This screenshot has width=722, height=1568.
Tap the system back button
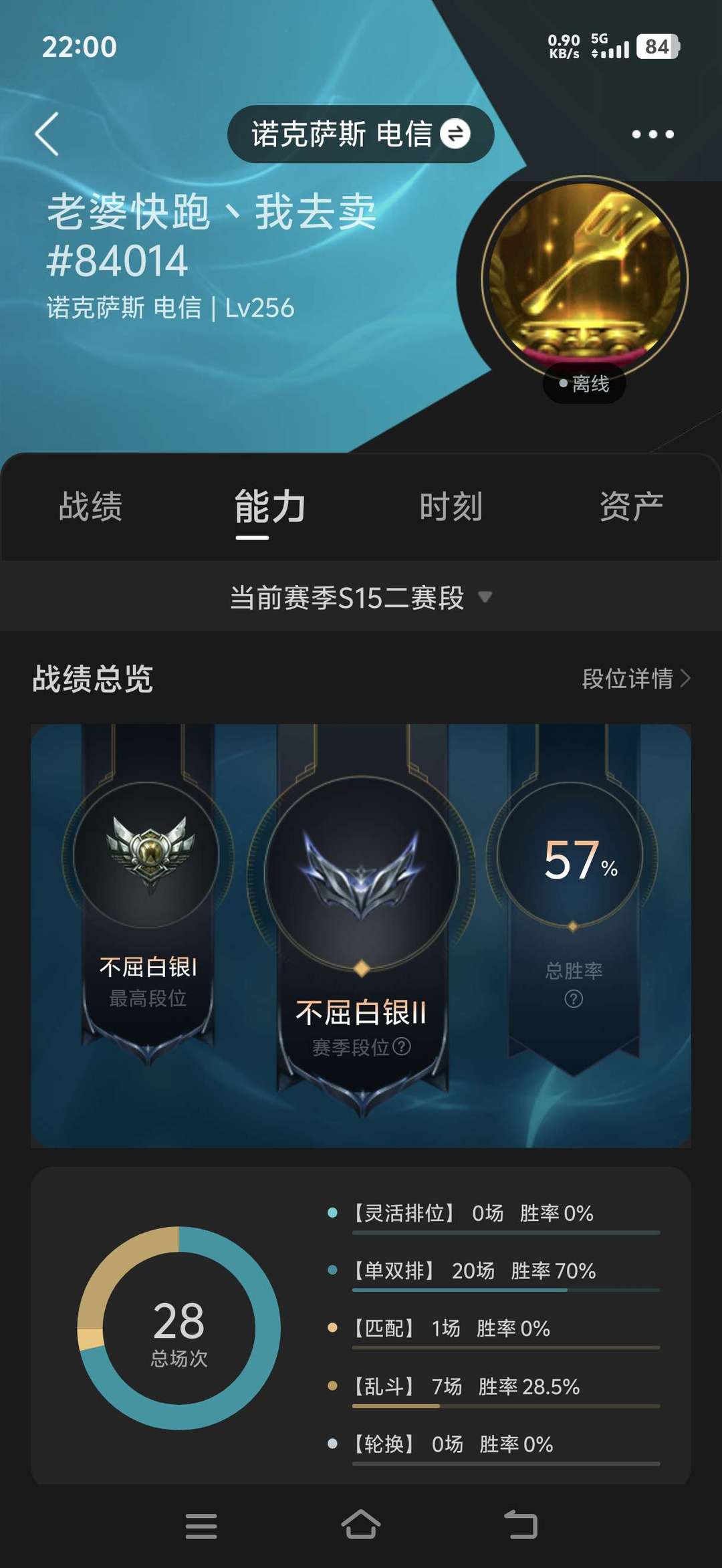click(521, 1525)
